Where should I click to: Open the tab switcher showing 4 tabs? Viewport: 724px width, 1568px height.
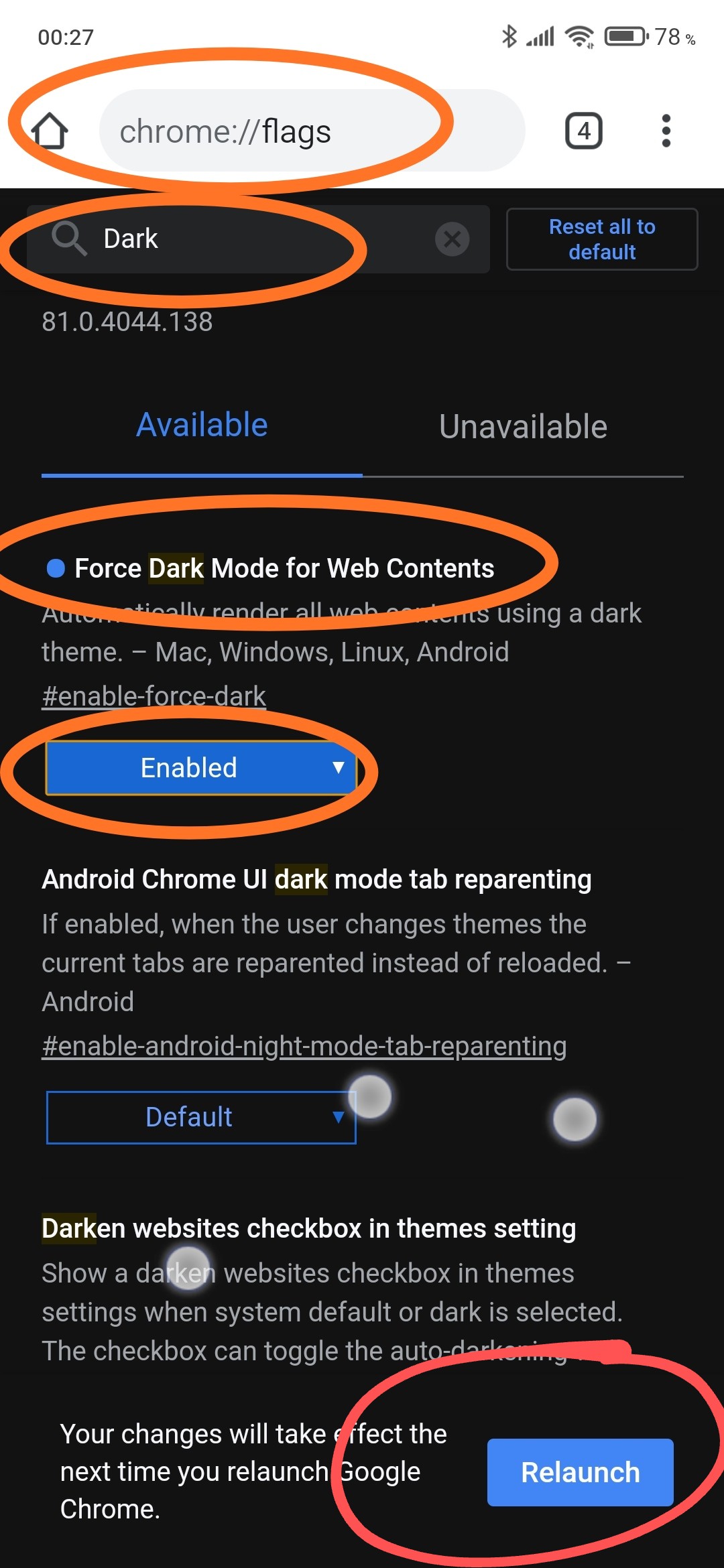click(584, 131)
